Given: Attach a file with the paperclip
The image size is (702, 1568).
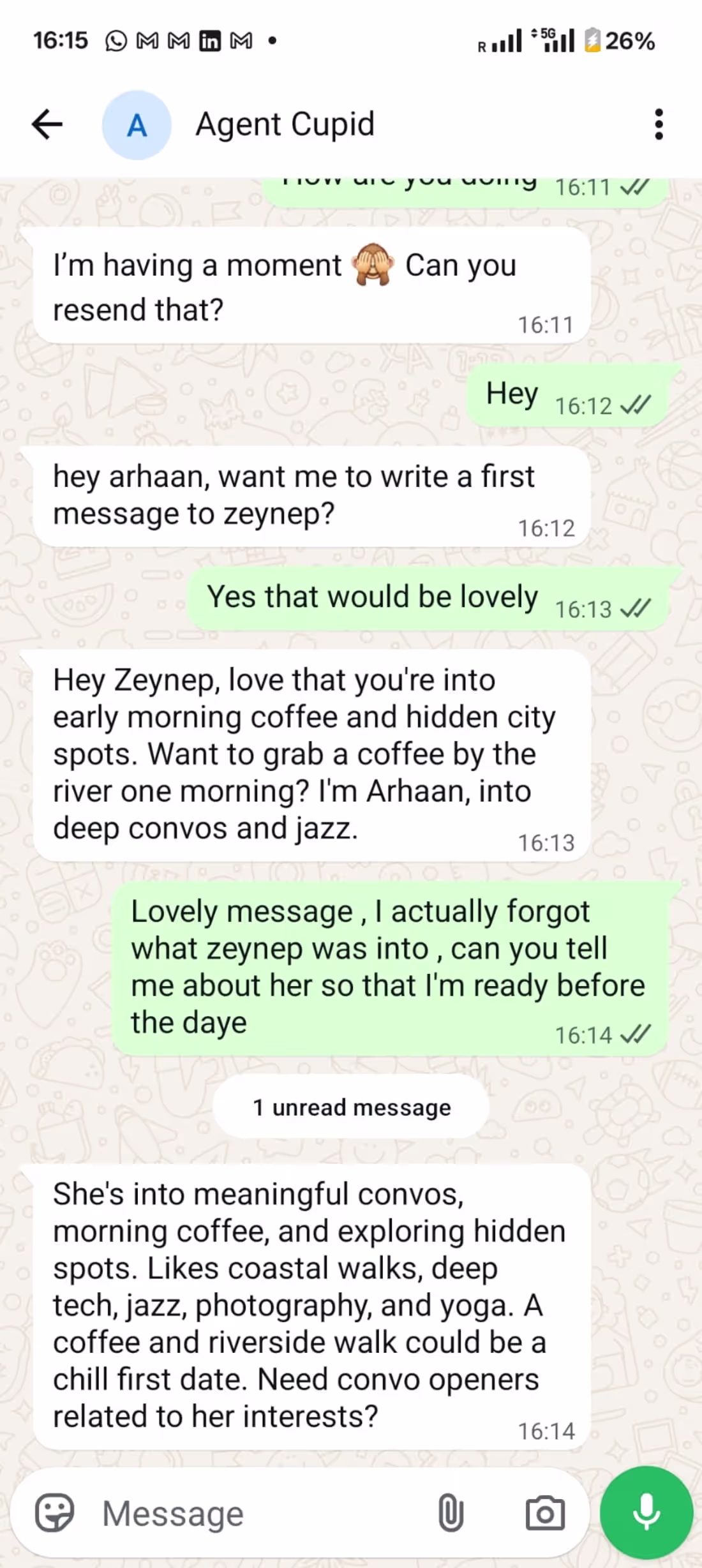Looking at the screenshot, I should pos(451,1513).
